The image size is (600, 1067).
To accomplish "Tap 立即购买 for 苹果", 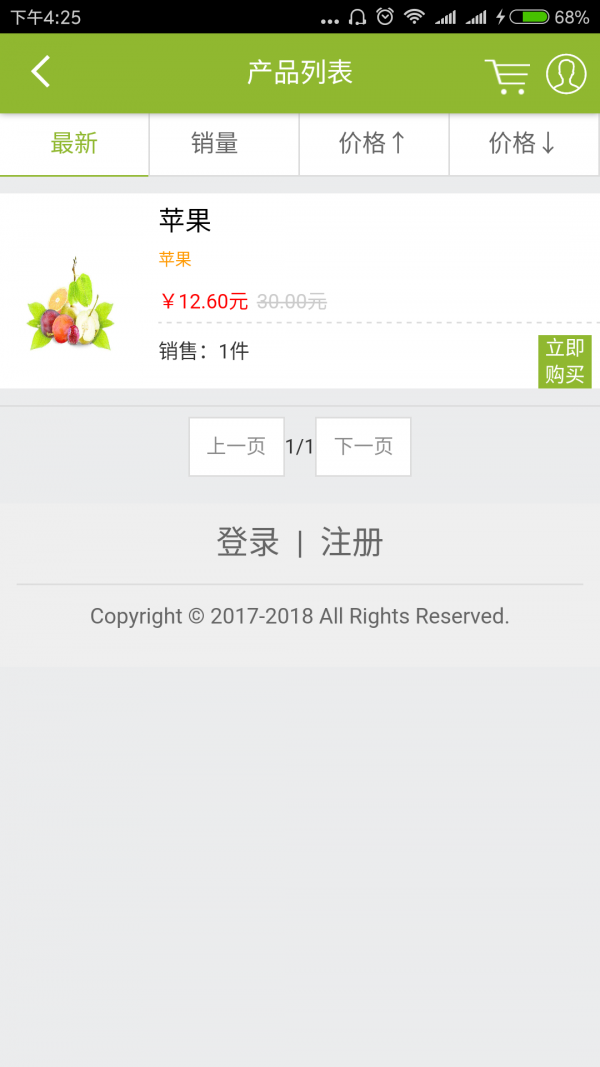I will [x=565, y=361].
